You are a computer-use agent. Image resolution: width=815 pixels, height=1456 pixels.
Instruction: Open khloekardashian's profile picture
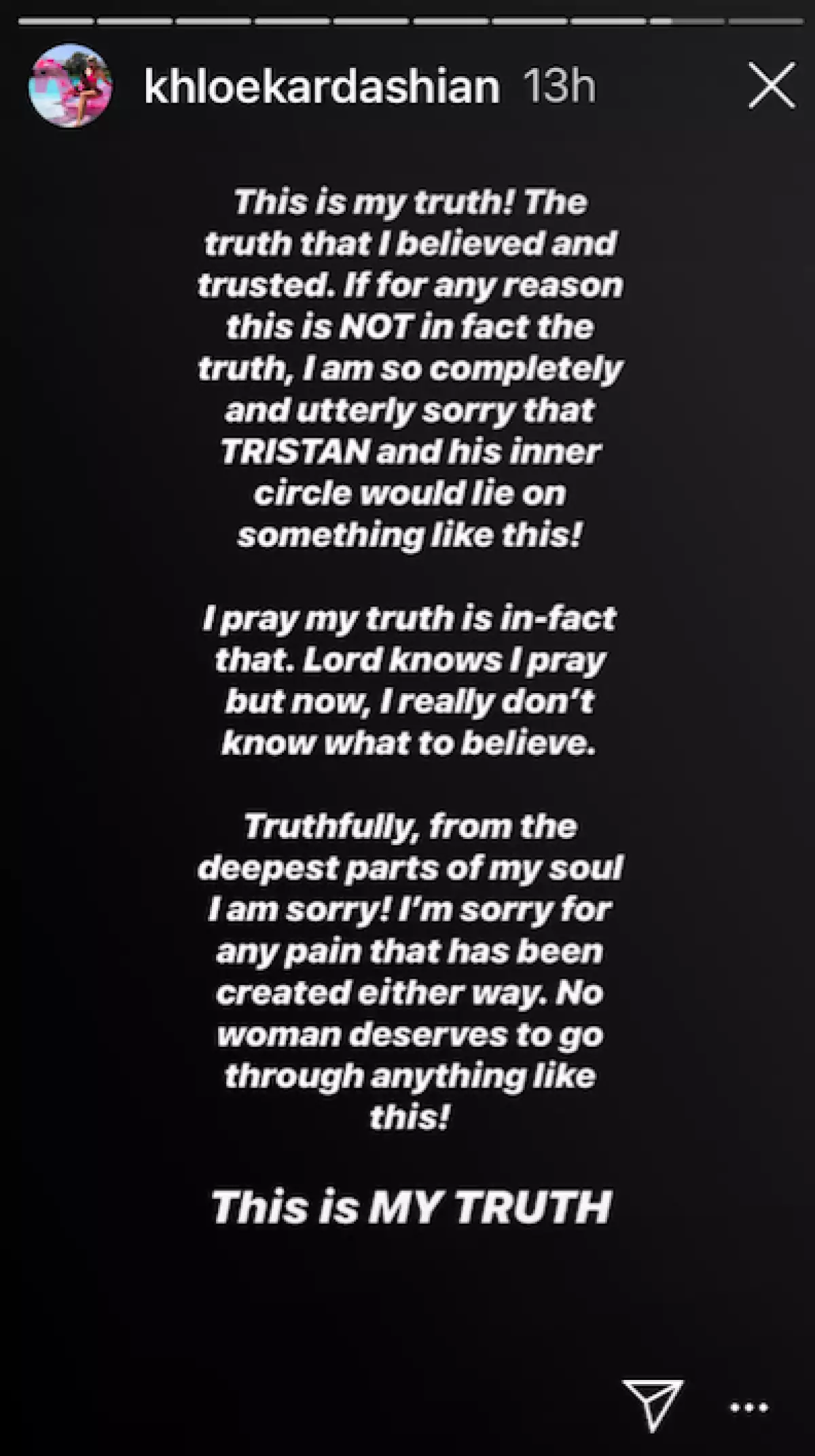coord(70,86)
